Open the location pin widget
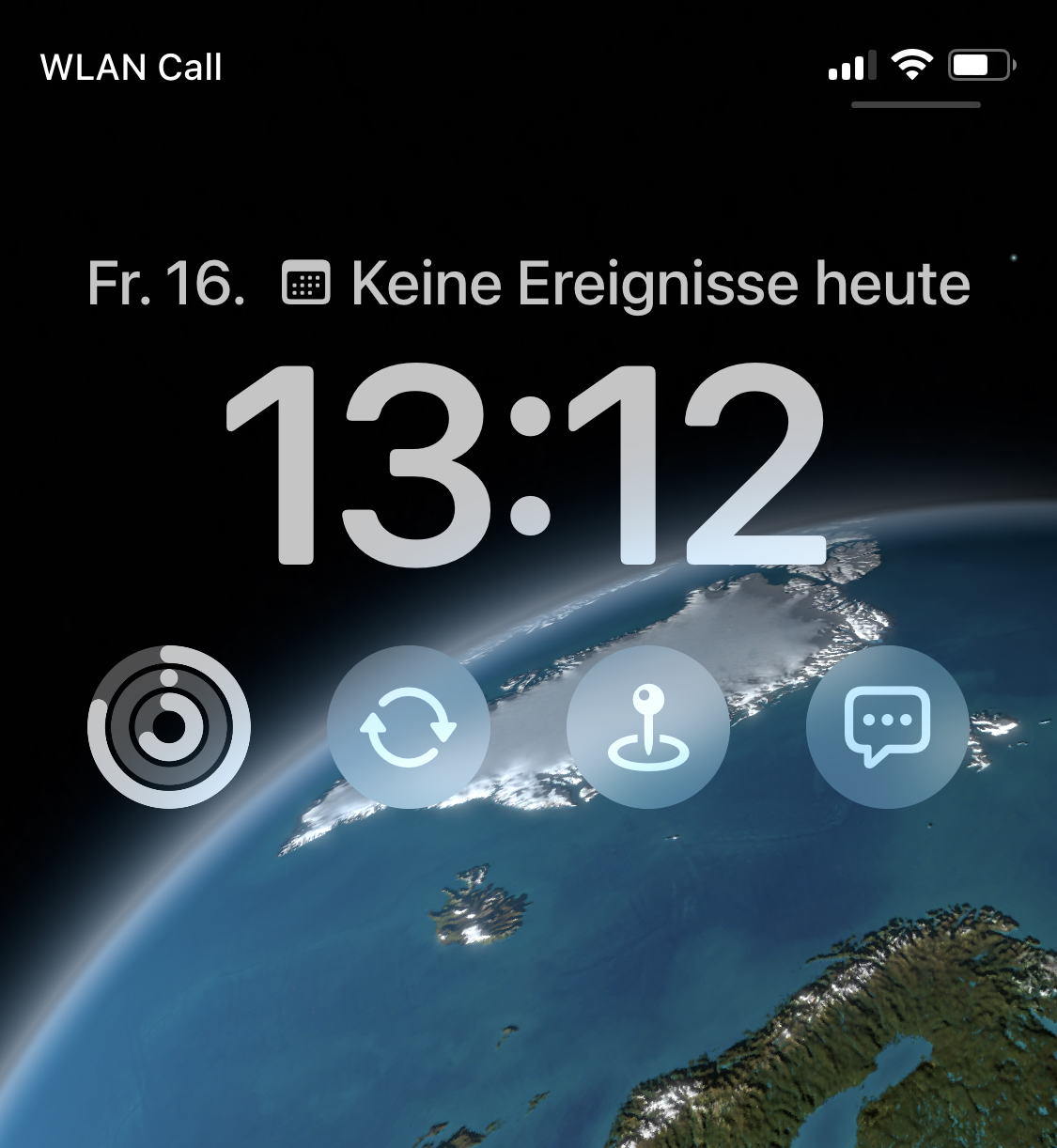The height and width of the screenshot is (1148, 1057). pos(648,726)
